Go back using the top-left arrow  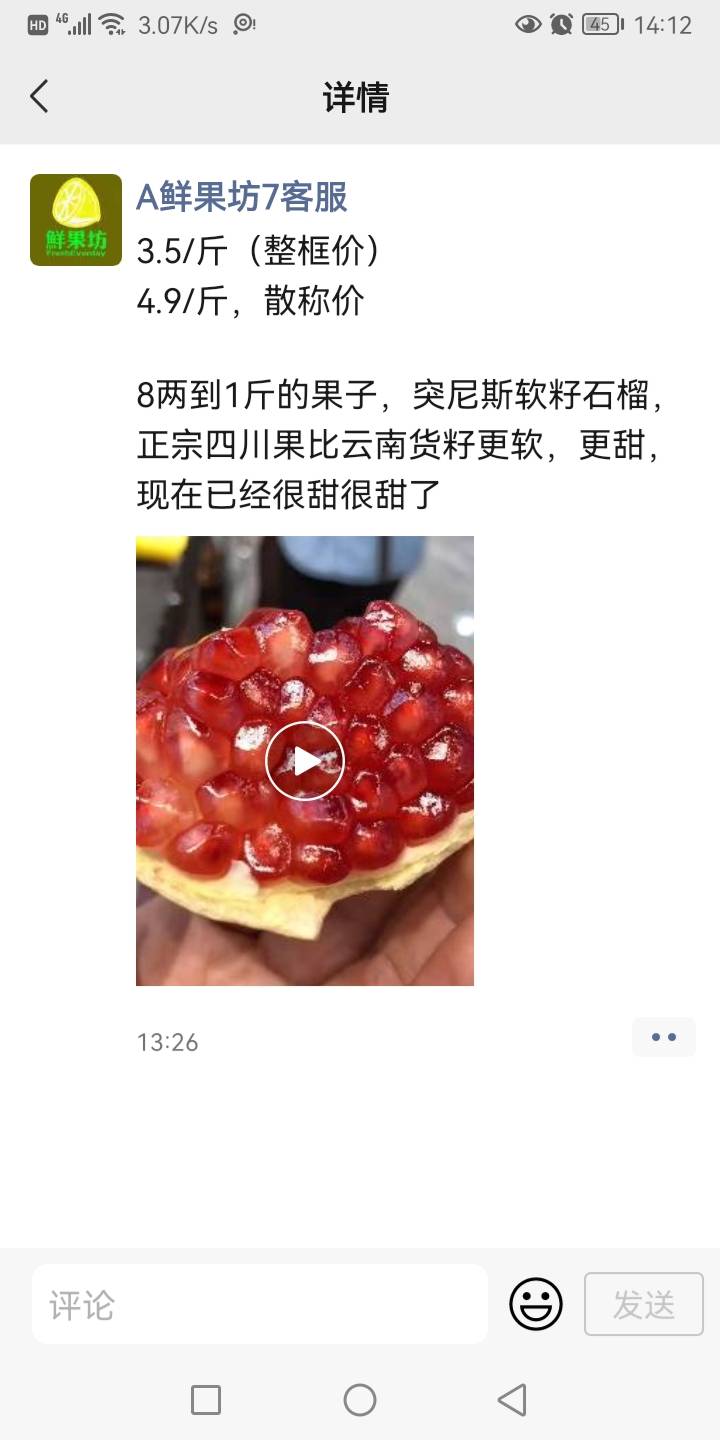pyautogui.click(x=39, y=97)
